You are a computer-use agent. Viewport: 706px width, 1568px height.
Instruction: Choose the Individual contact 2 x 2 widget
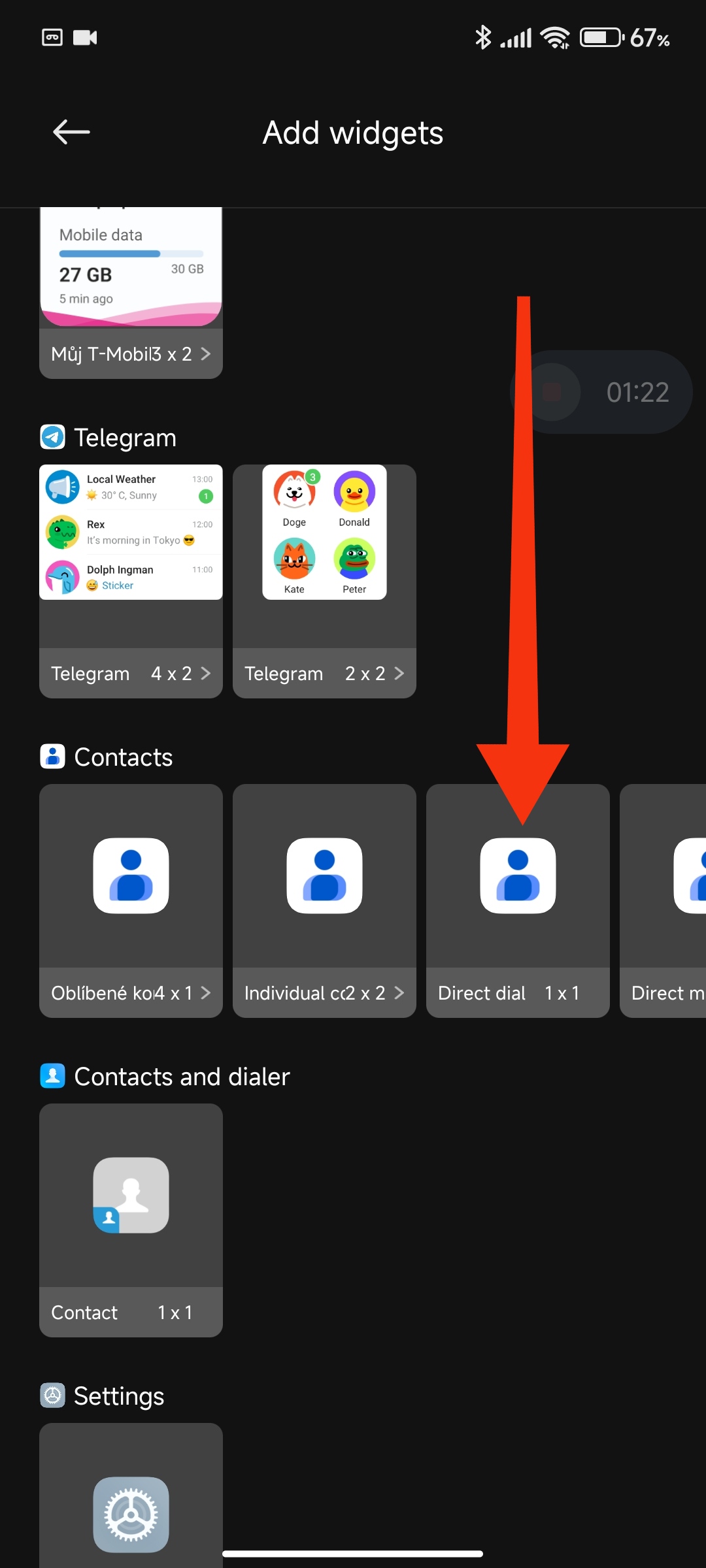[x=324, y=901]
